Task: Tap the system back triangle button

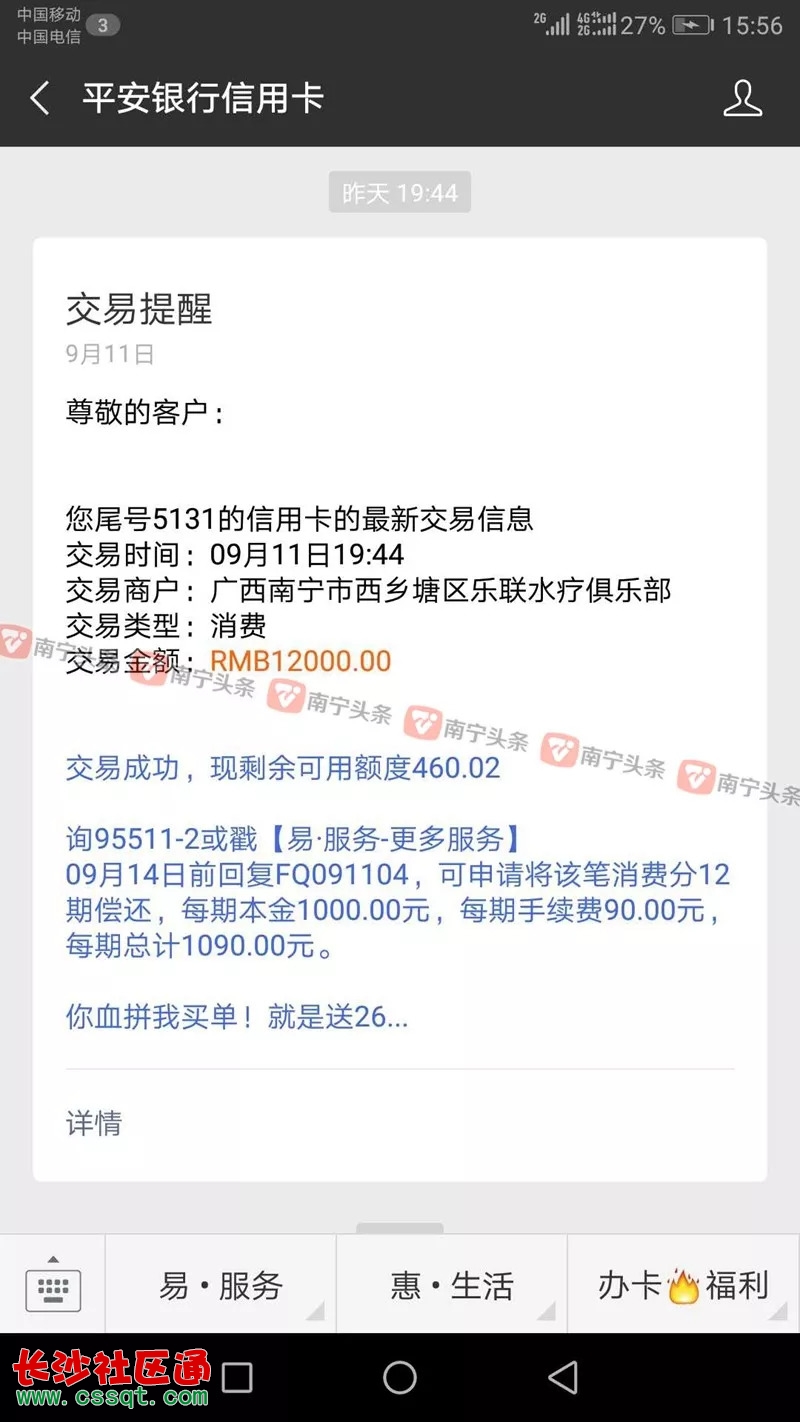Action: pyautogui.click(x=563, y=1377)
